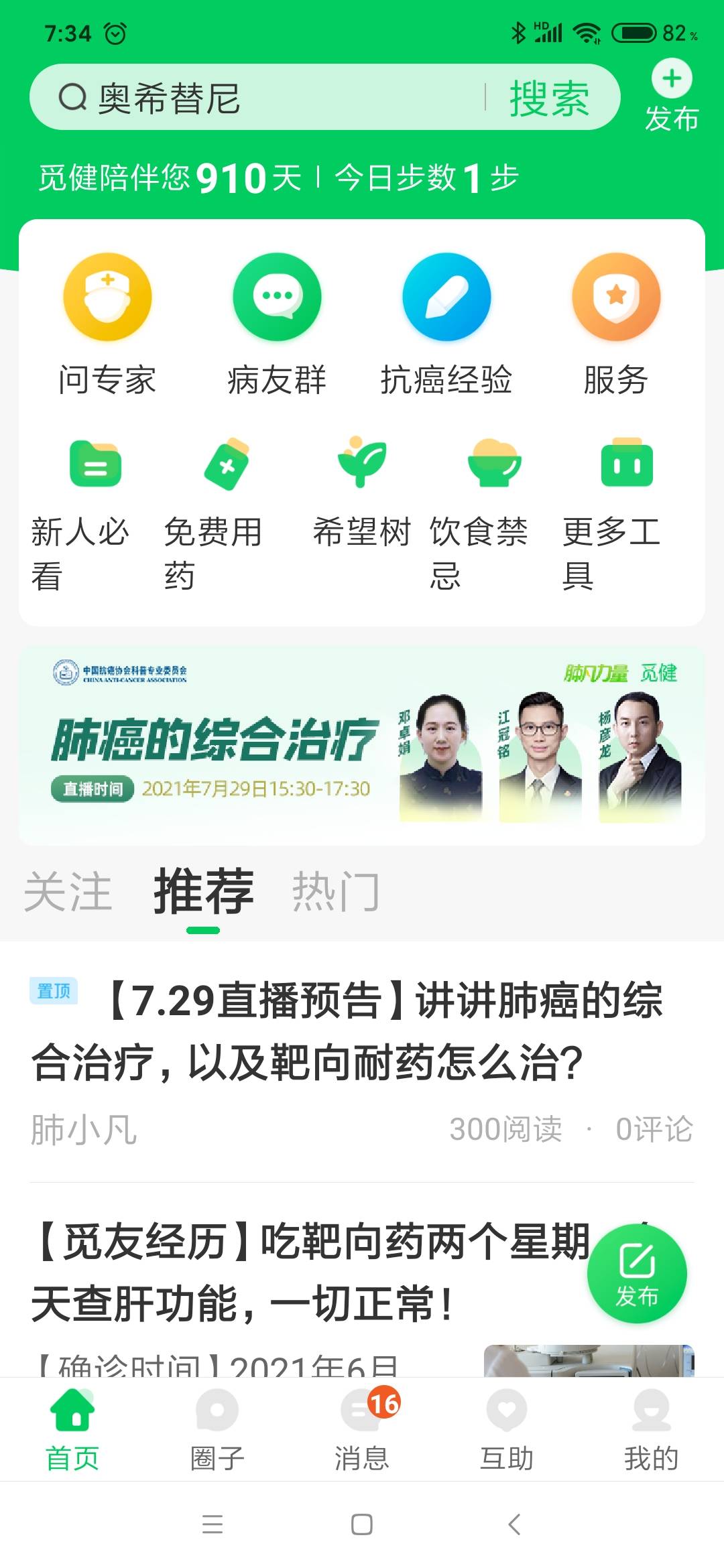Viewport: 724px width, 1568px height.
Task: Switch to the 热门 tab
Action: point(335,891)
